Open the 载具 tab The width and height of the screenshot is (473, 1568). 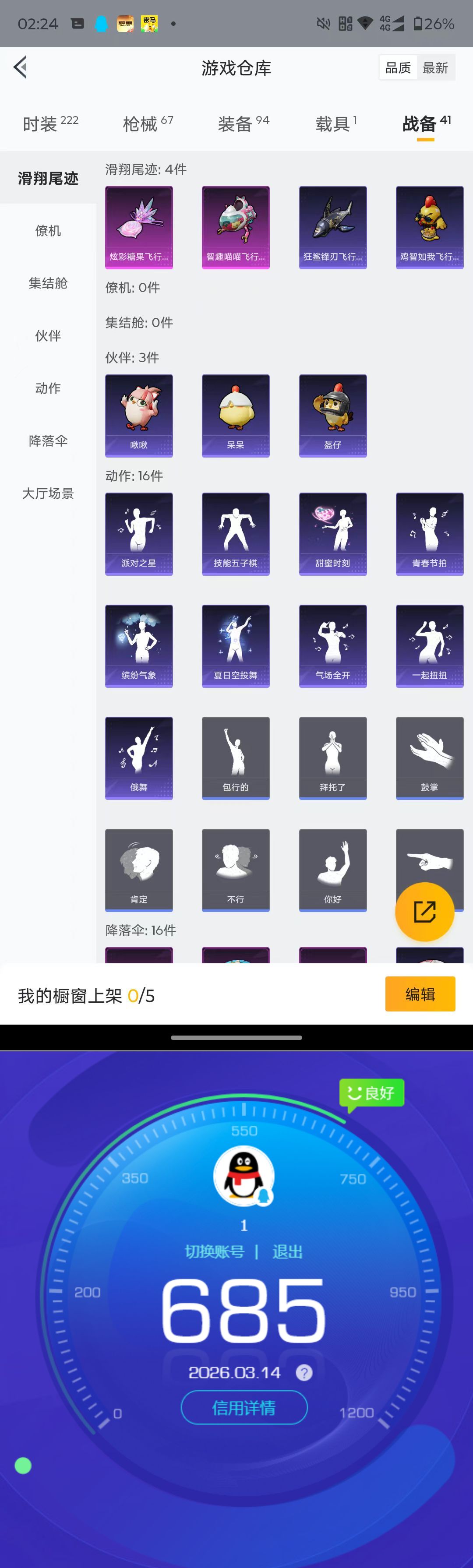coord(336,123)
